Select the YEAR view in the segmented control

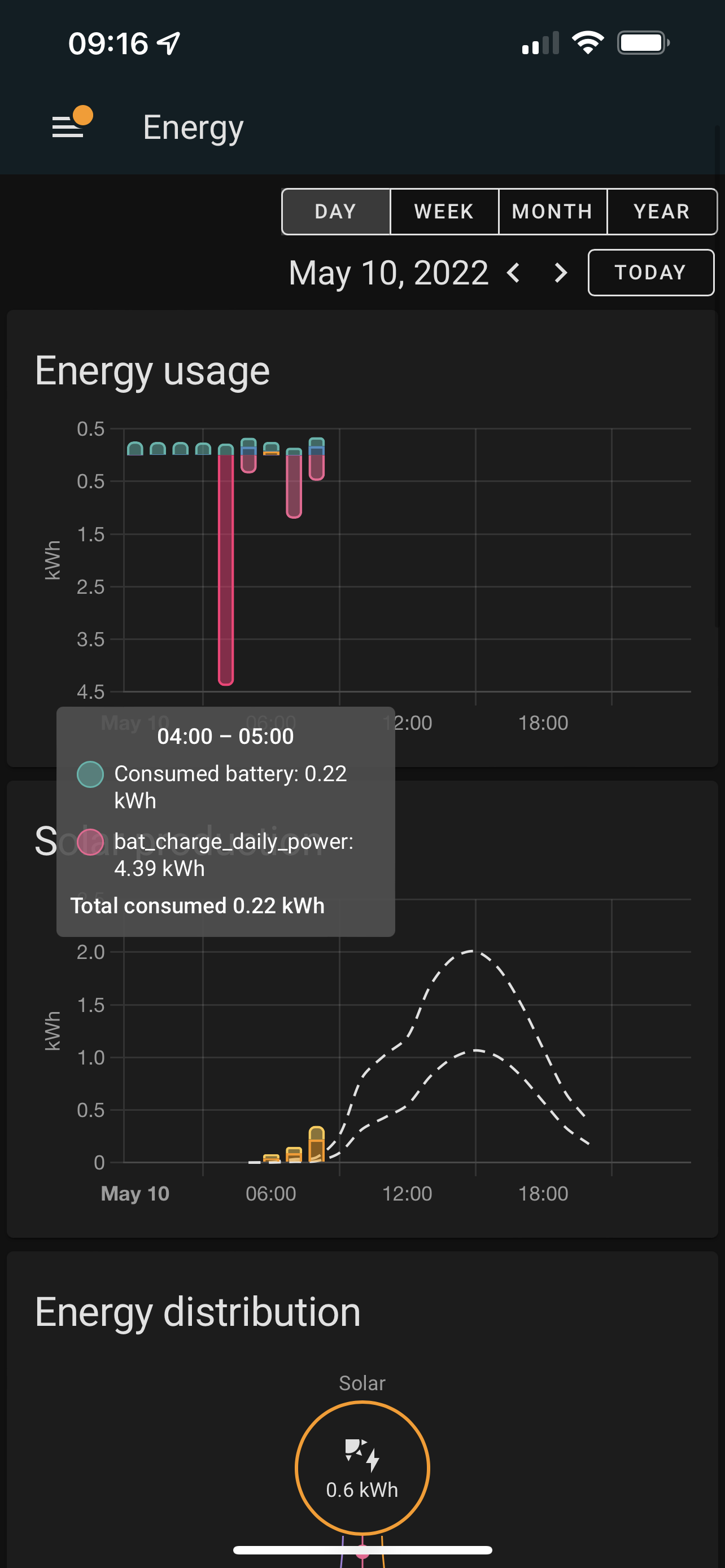click(x=662, y=211)
